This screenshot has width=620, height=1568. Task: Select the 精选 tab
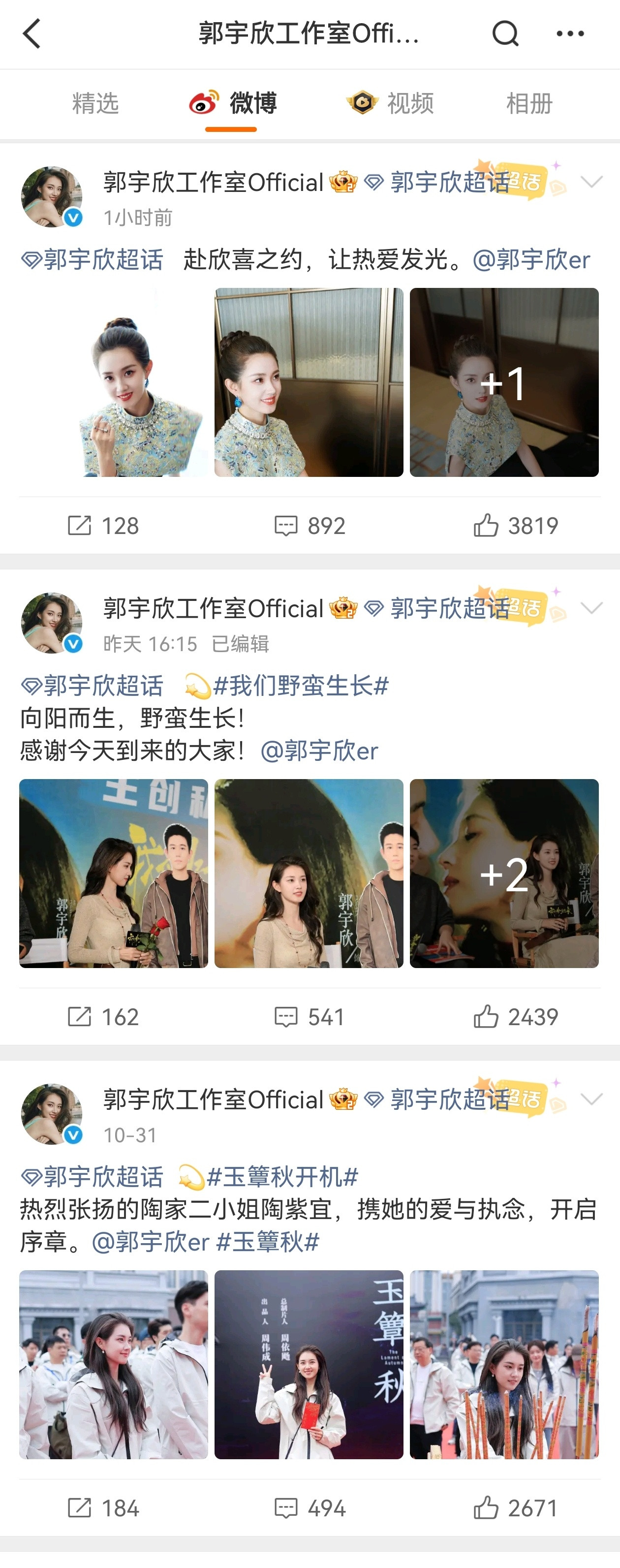pos(95,103)
